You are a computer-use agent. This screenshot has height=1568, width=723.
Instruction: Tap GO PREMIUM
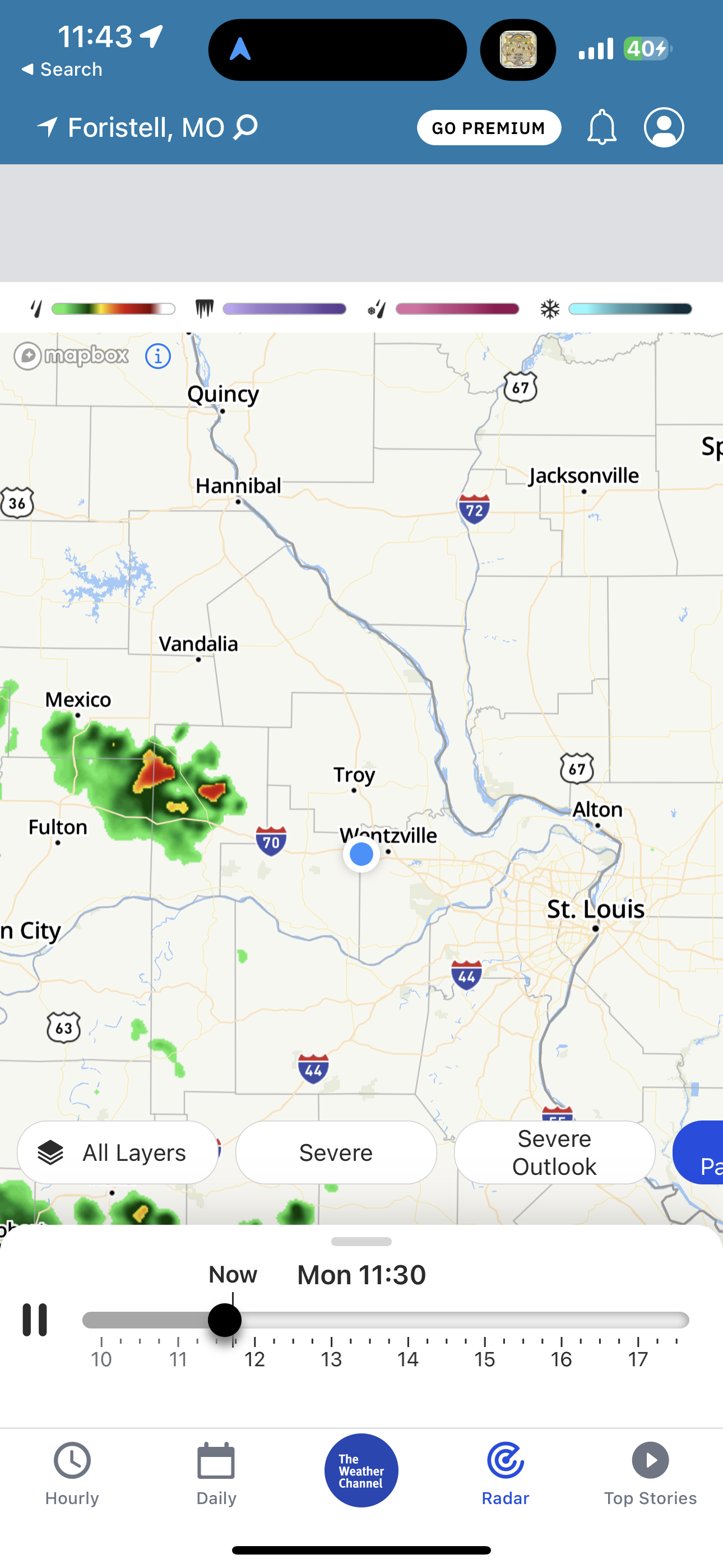(489, 127)
